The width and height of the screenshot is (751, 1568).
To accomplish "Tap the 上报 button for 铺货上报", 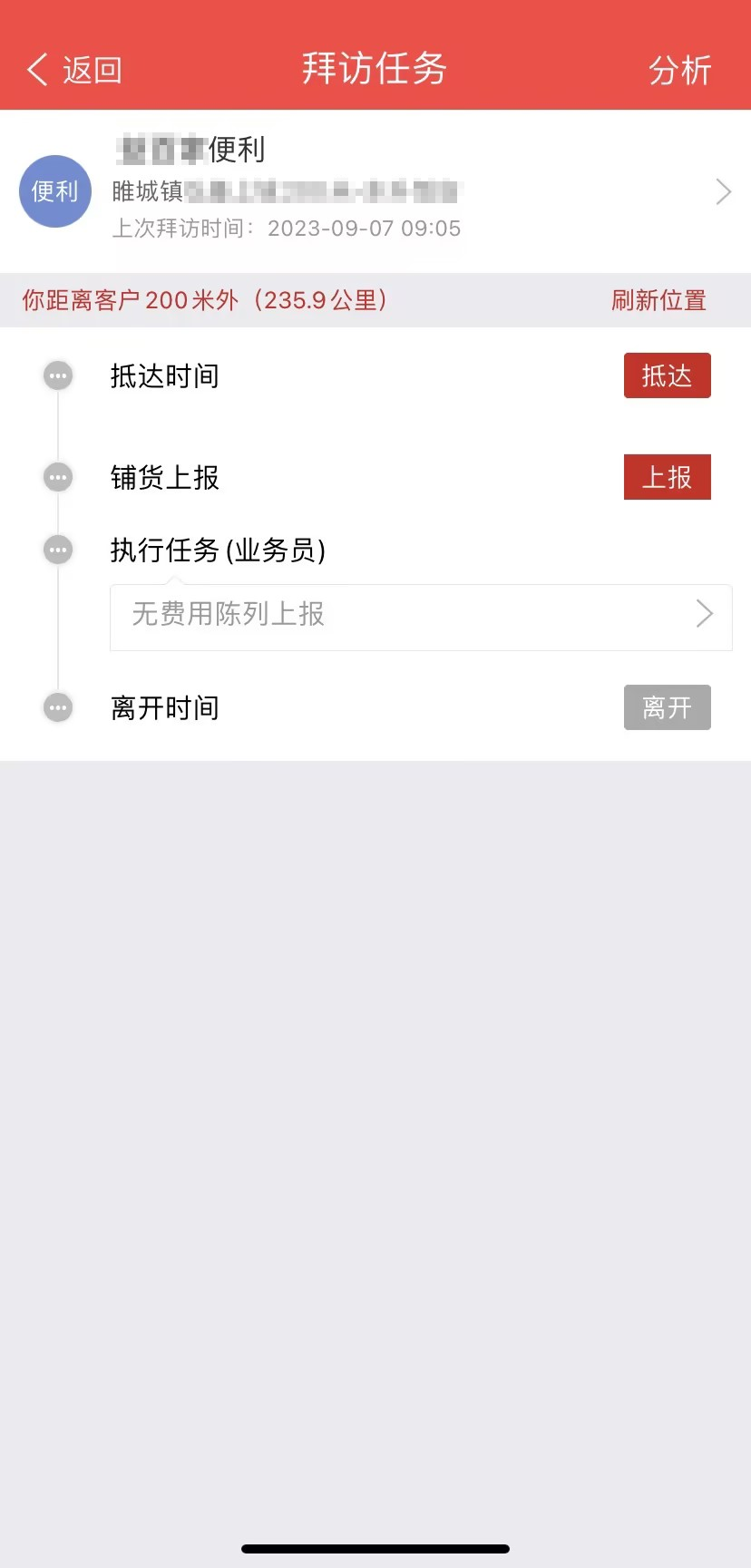I will [x=667, y=477].
